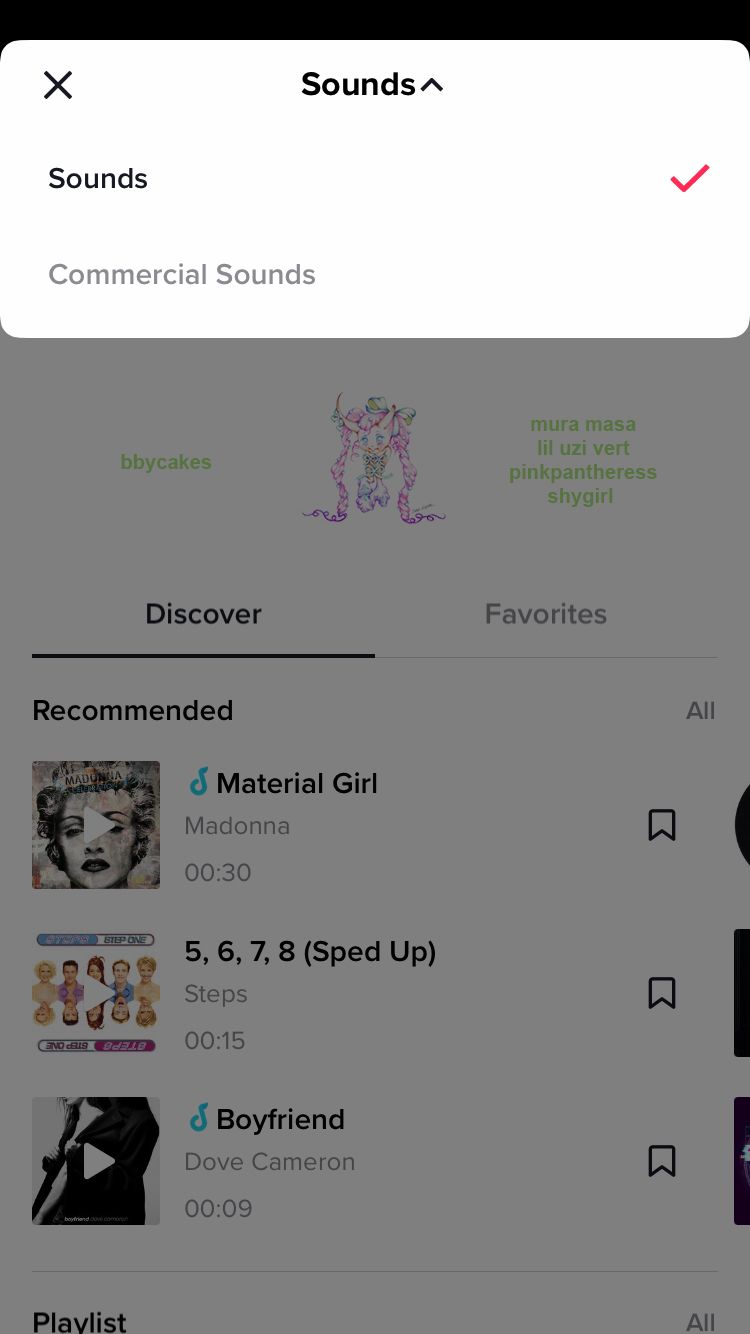Select the Sounds option
Image resolution: width=750 pixels, height=1334 pixels.
(x=98, y=179)
